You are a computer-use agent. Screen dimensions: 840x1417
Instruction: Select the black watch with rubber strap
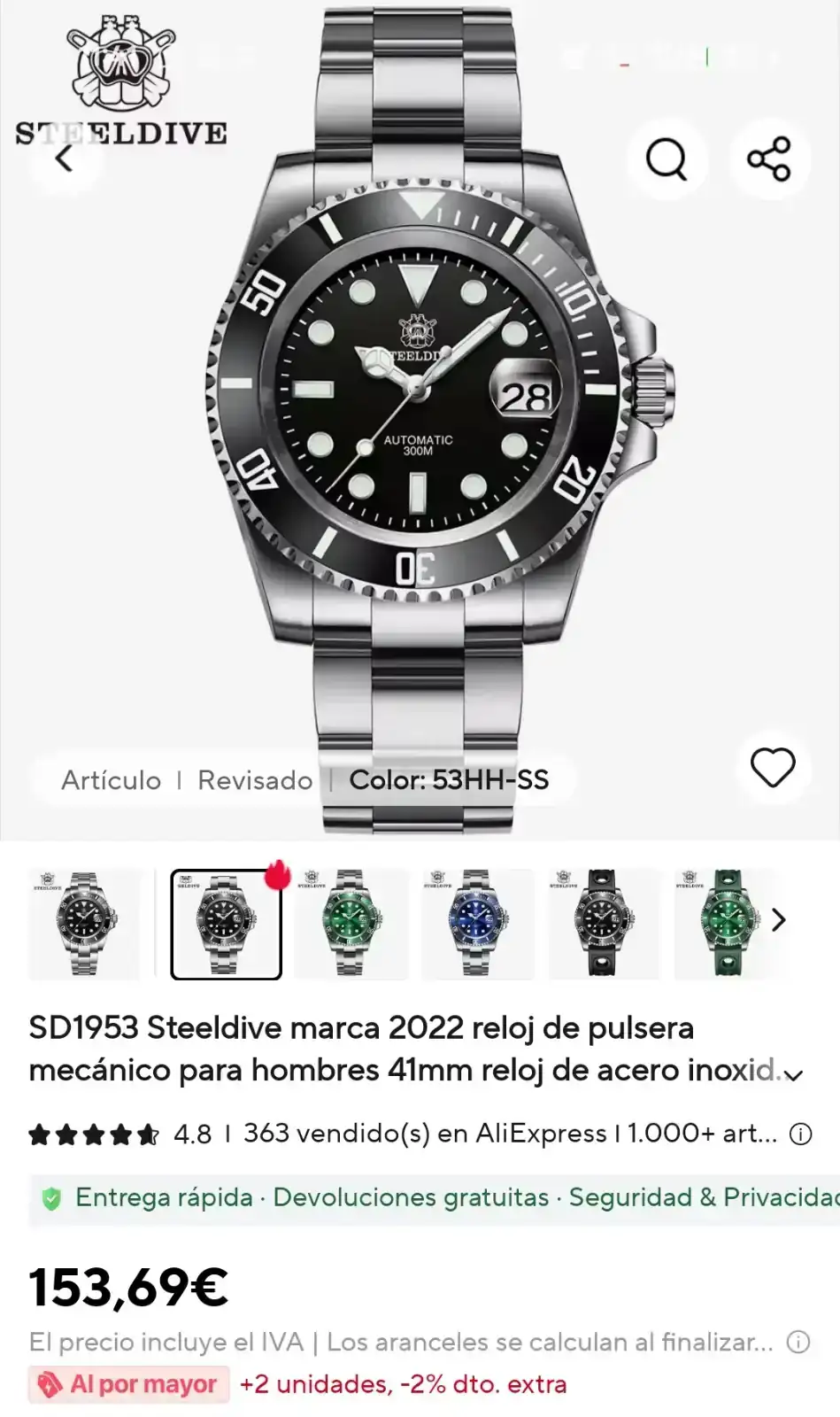coord(604,924)
